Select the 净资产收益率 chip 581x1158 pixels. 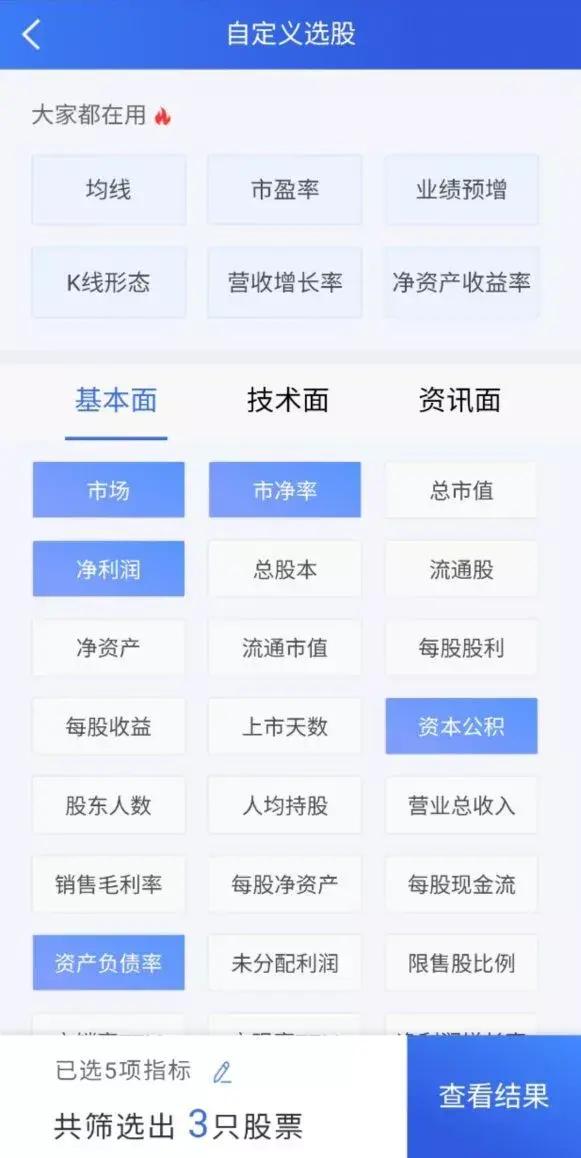[x=461, y=283]
